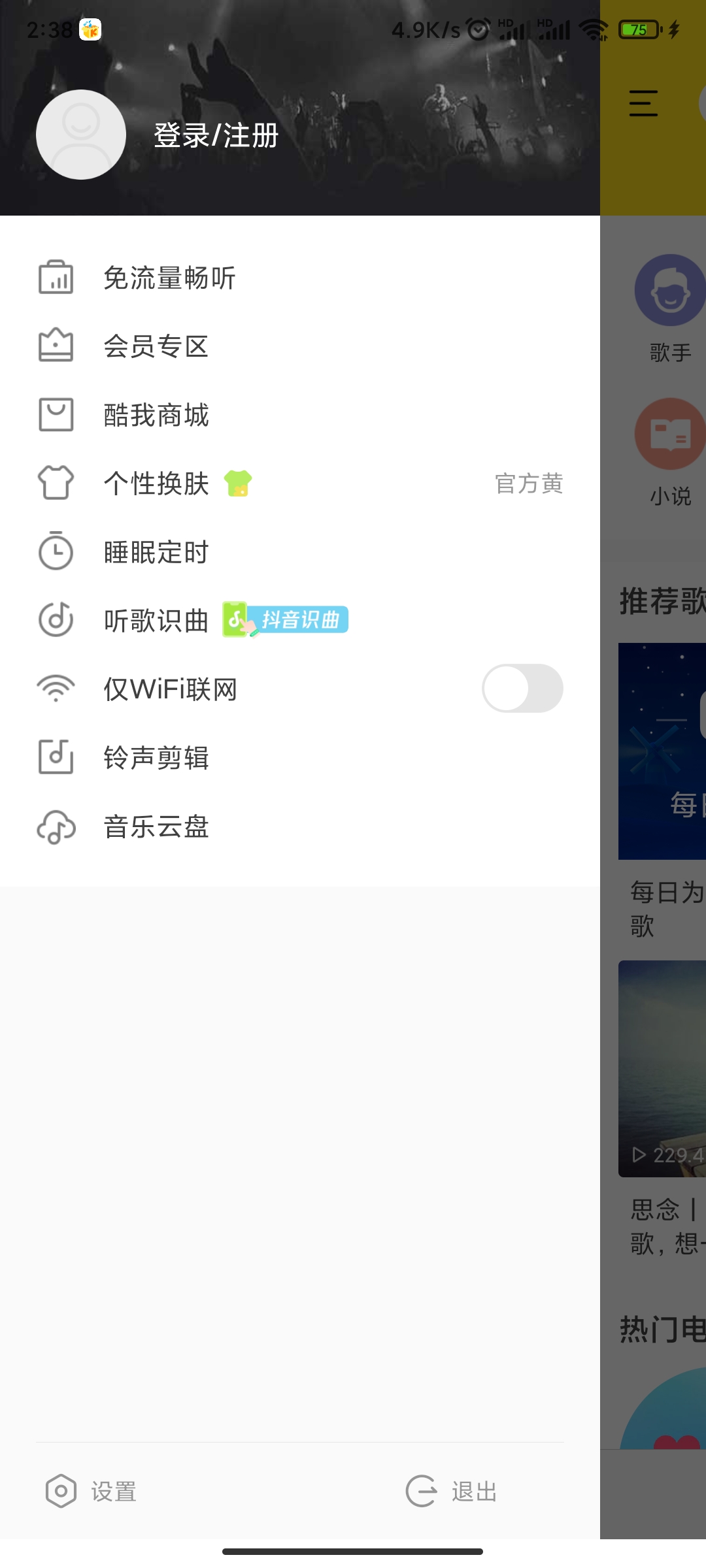Viewport: 706px width, 1568px height.
Task: Open 个性换肤 skin settings
Action: [300, 483]
